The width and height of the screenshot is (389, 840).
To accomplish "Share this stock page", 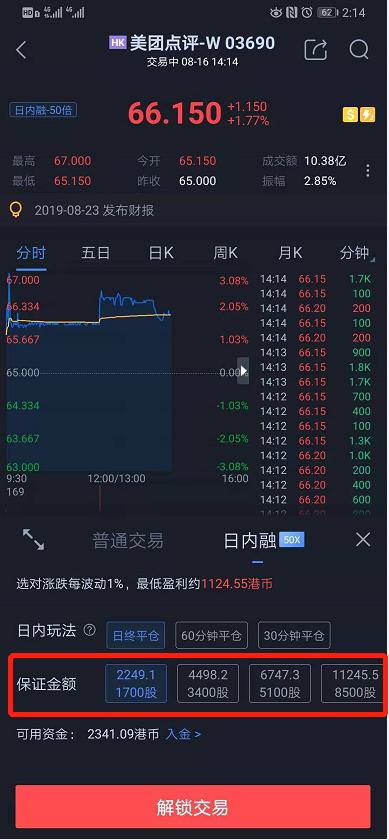I will pos(316,50).
